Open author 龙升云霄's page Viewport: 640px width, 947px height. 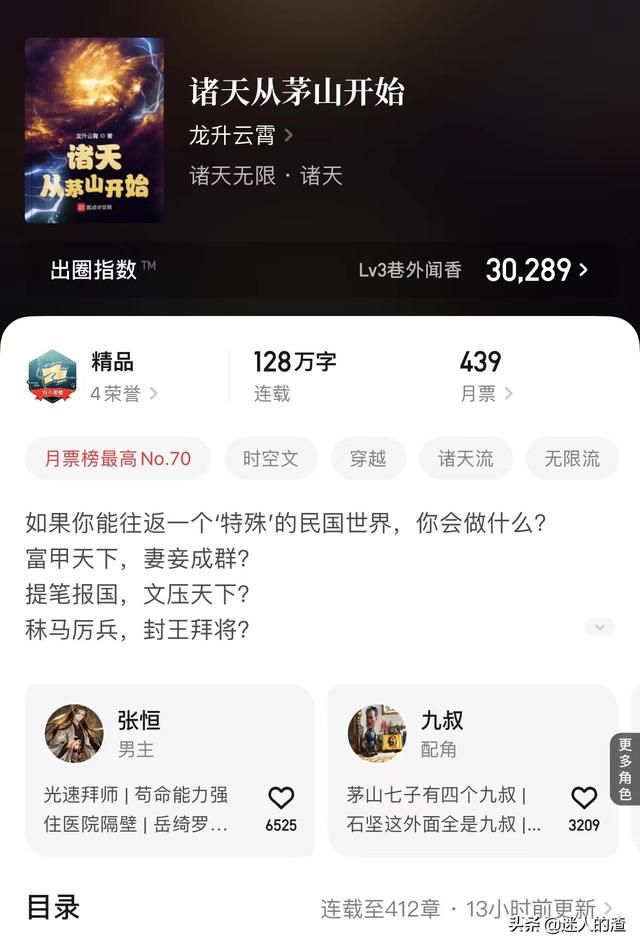click(x=240, y=135)
